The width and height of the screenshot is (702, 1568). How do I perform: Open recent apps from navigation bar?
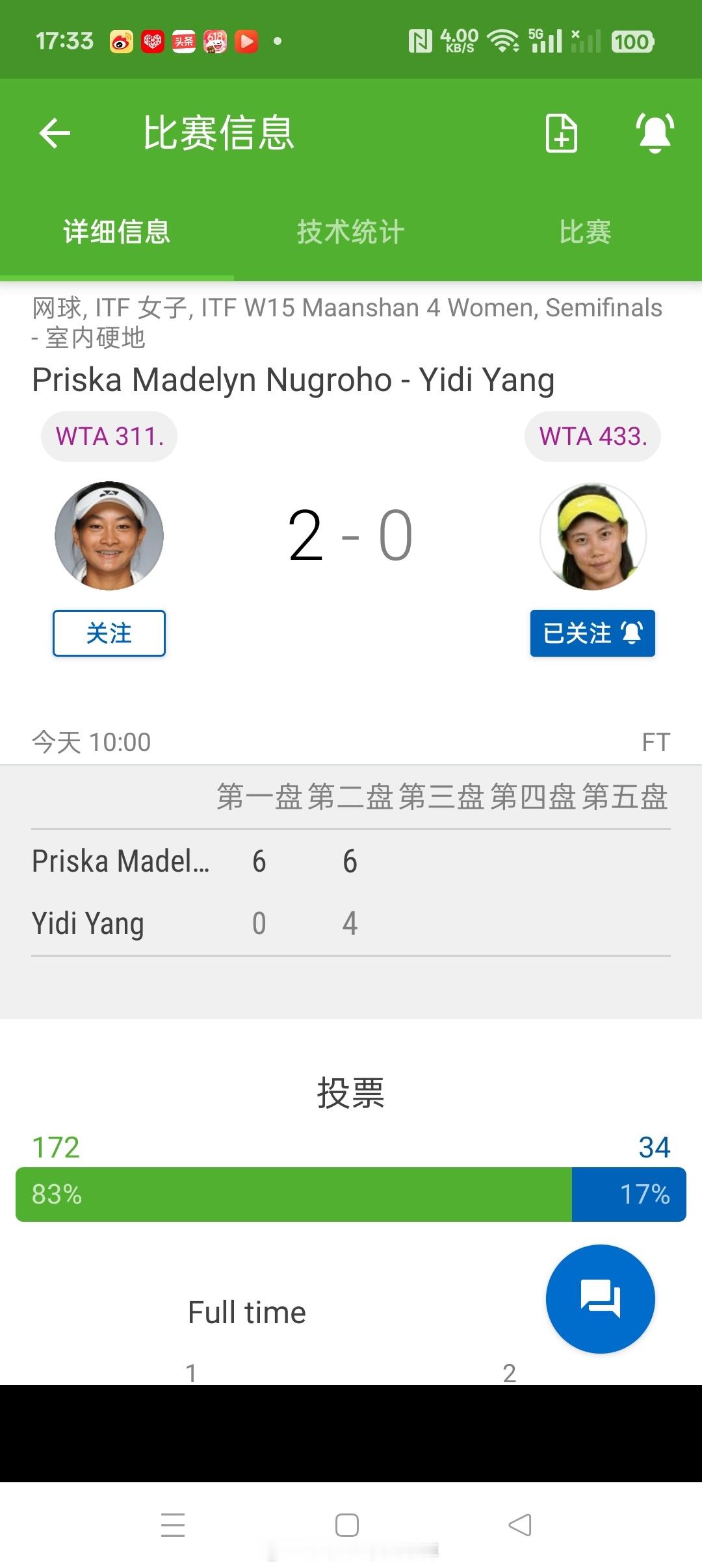pos(173,1525)
